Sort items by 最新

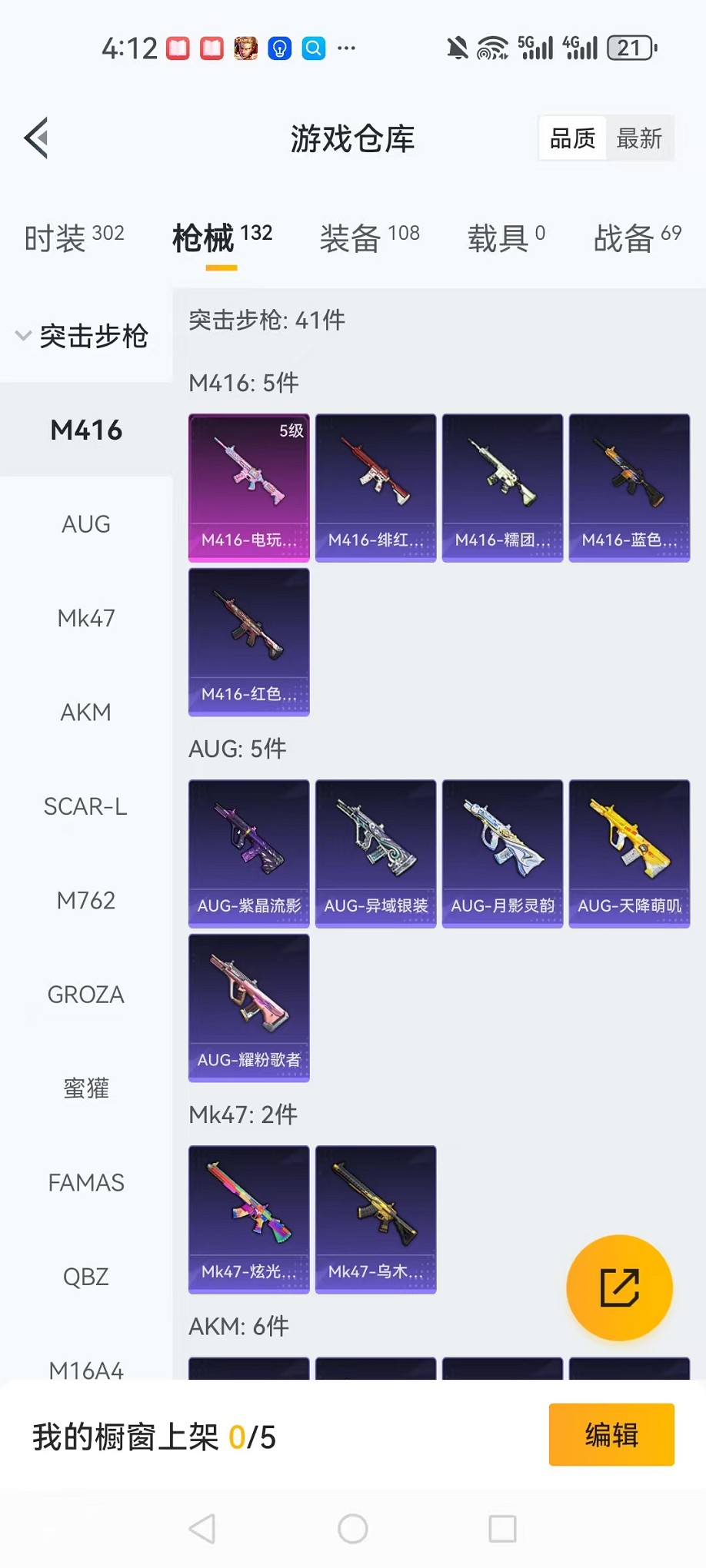[x=639, y=138]
